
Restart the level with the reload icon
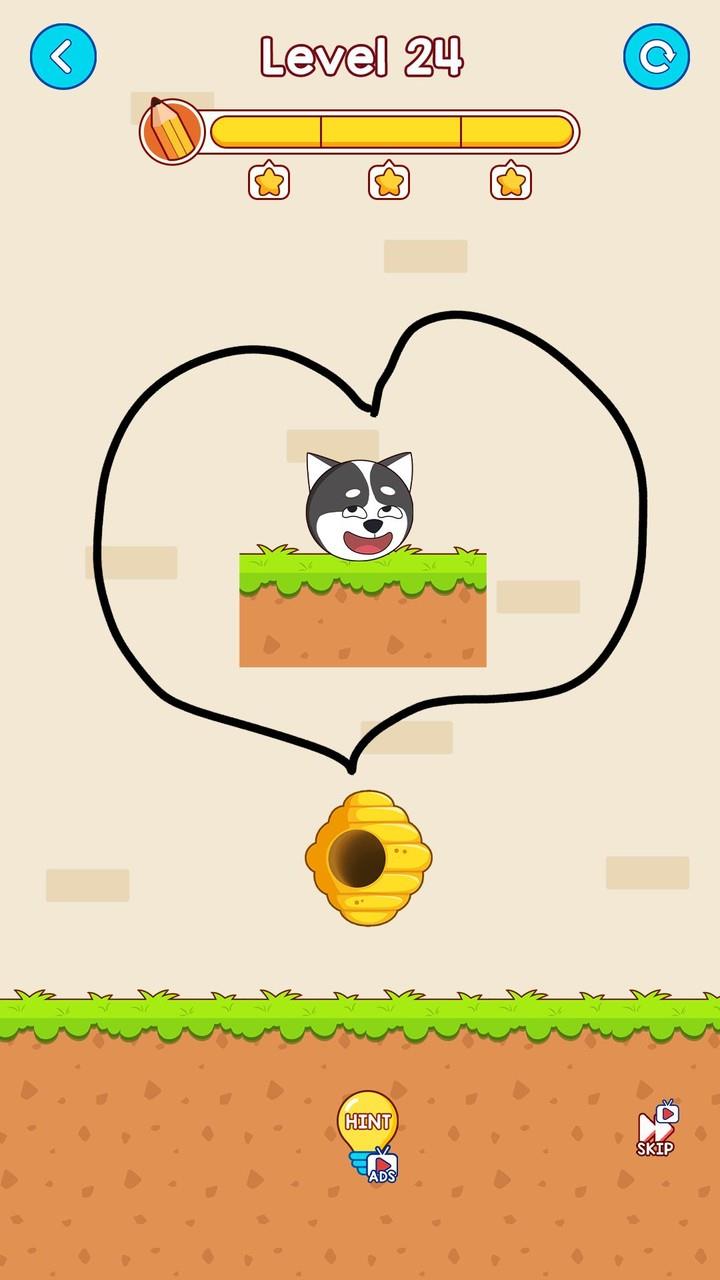656,57
